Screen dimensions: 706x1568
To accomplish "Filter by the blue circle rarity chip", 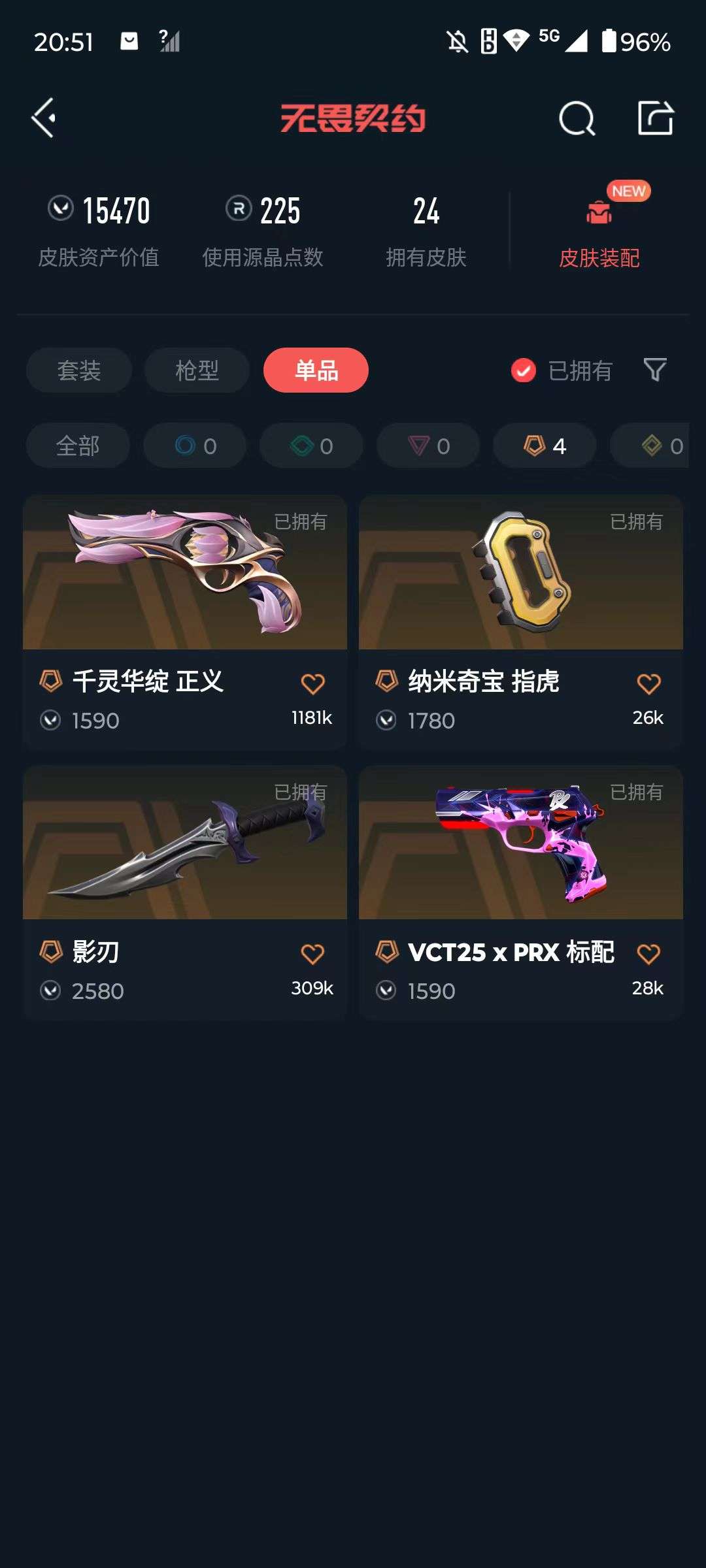I will pos(195,446).
